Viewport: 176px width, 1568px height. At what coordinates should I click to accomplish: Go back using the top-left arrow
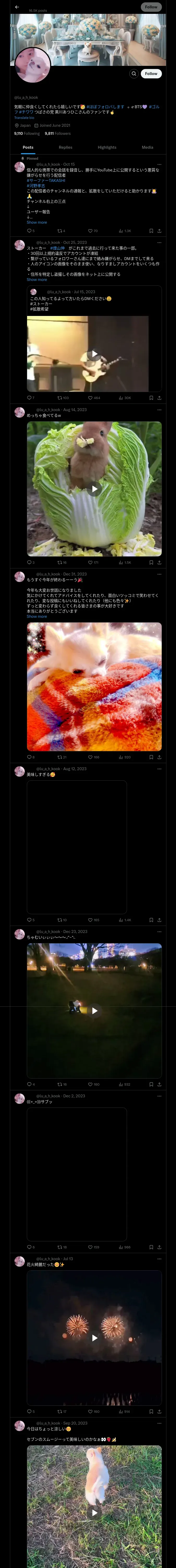coord(17,7)
